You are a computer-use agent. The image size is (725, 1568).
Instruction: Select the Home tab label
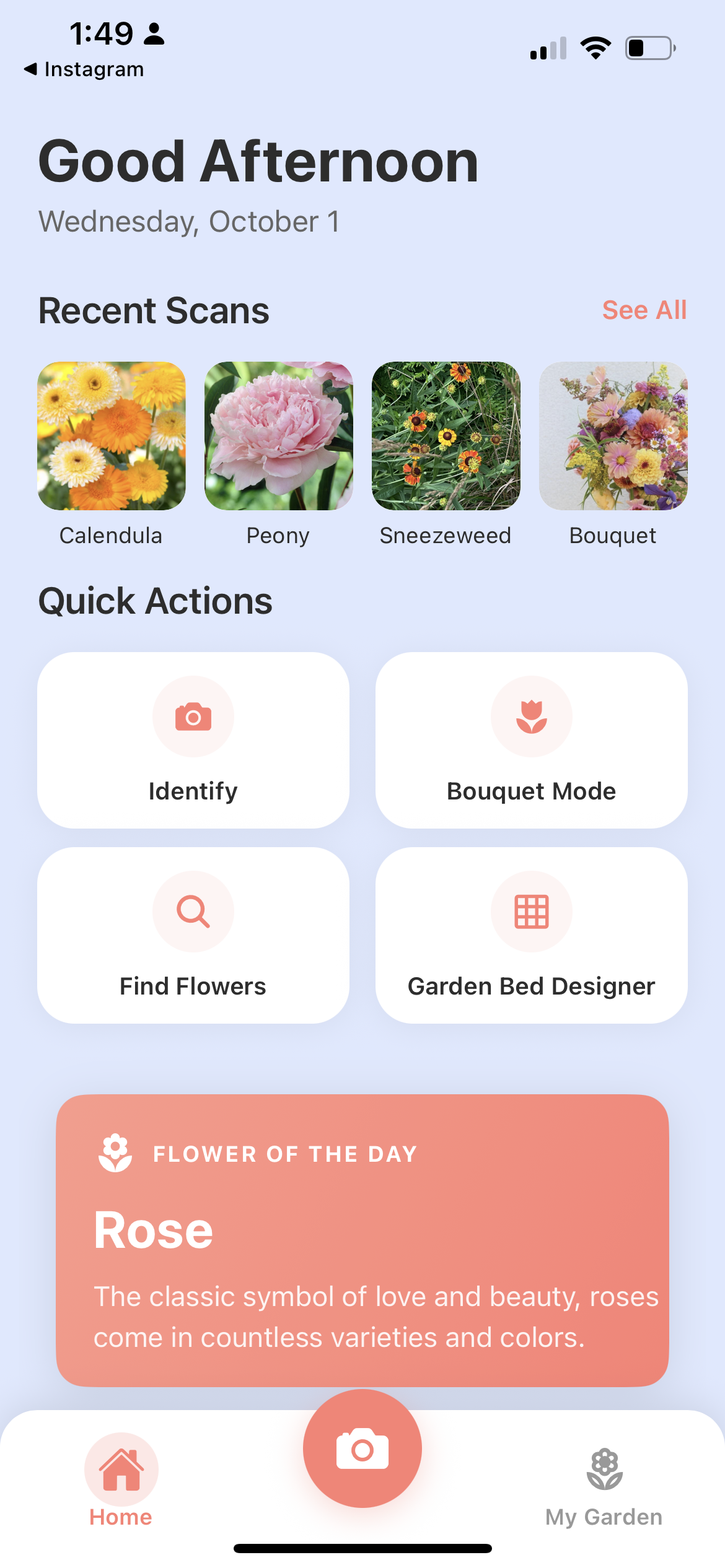point(121,1517)
